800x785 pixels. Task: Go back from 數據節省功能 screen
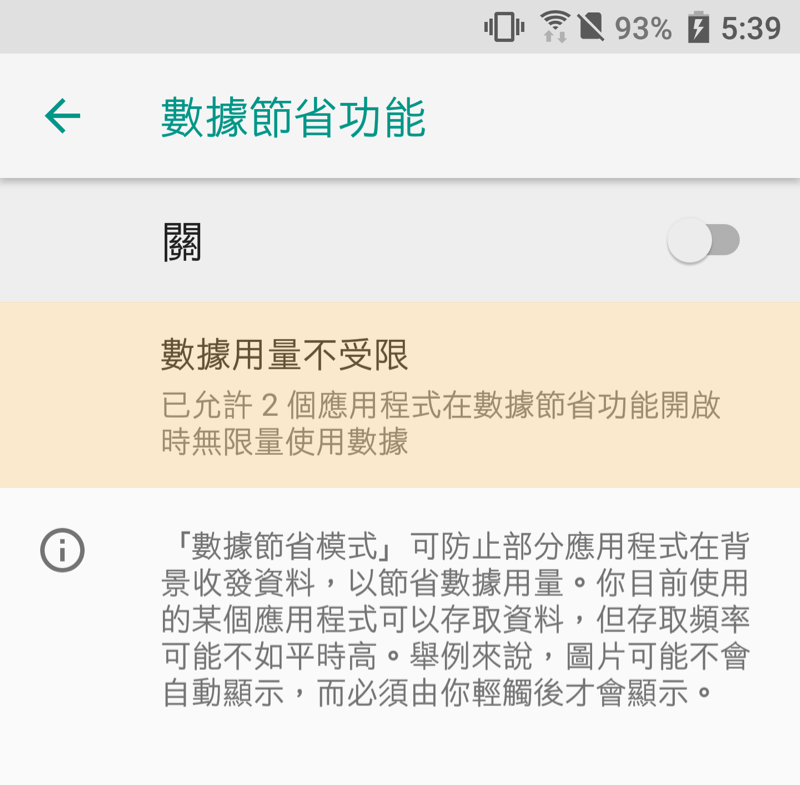(x=62, y=116)
